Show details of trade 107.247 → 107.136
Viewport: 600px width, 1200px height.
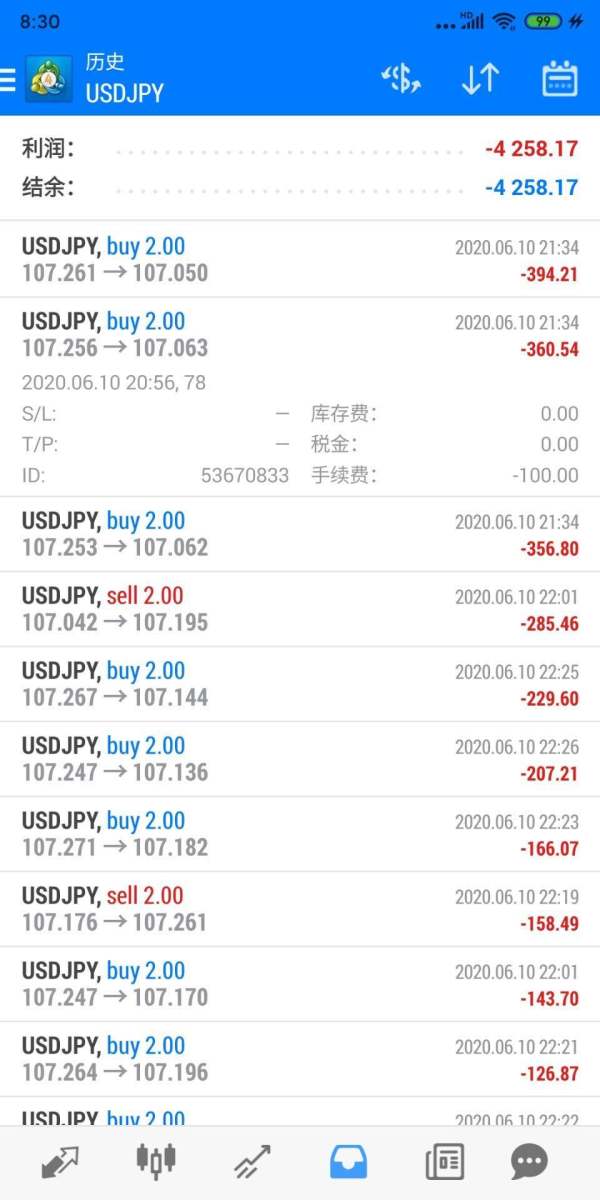(300, 759)
